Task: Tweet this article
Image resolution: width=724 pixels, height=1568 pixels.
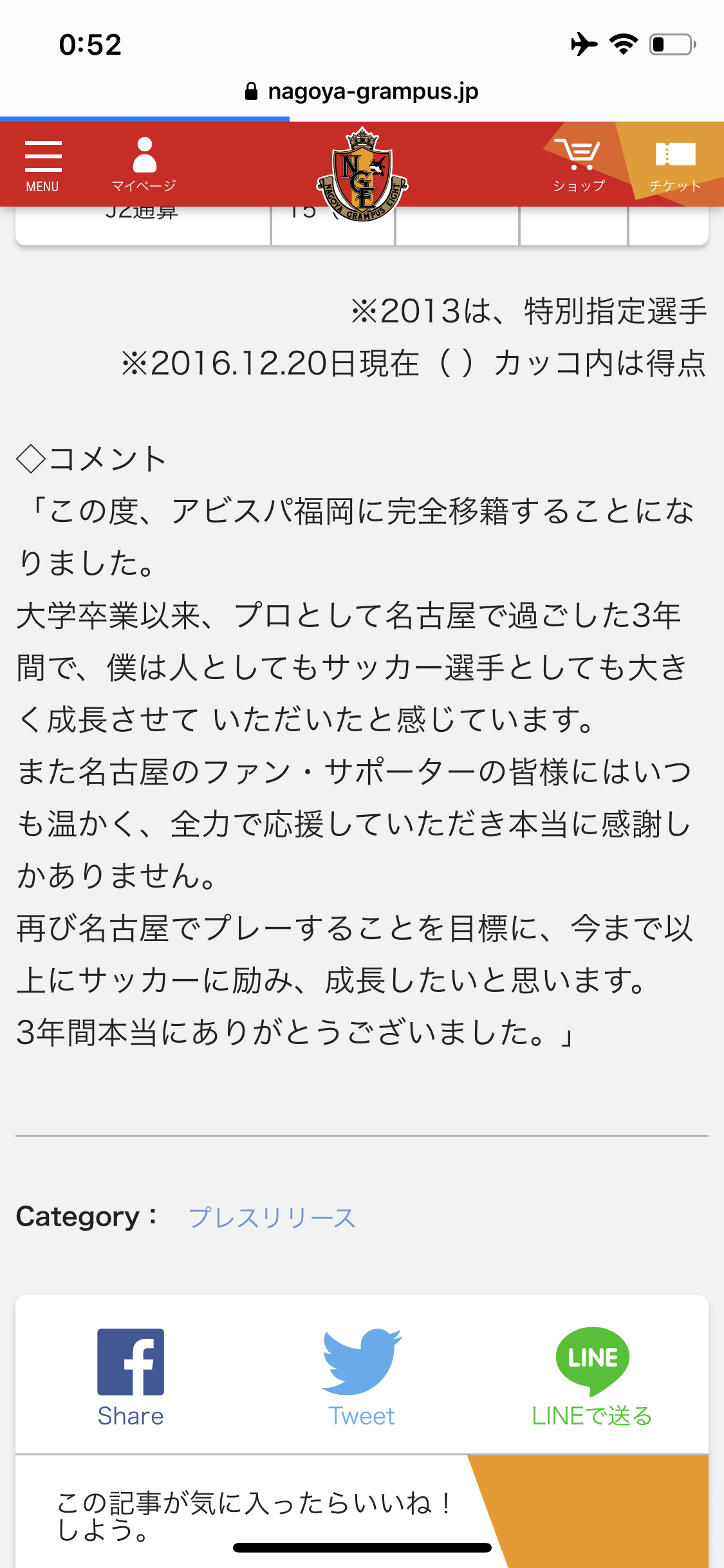Action: [x=362, y=1377]
